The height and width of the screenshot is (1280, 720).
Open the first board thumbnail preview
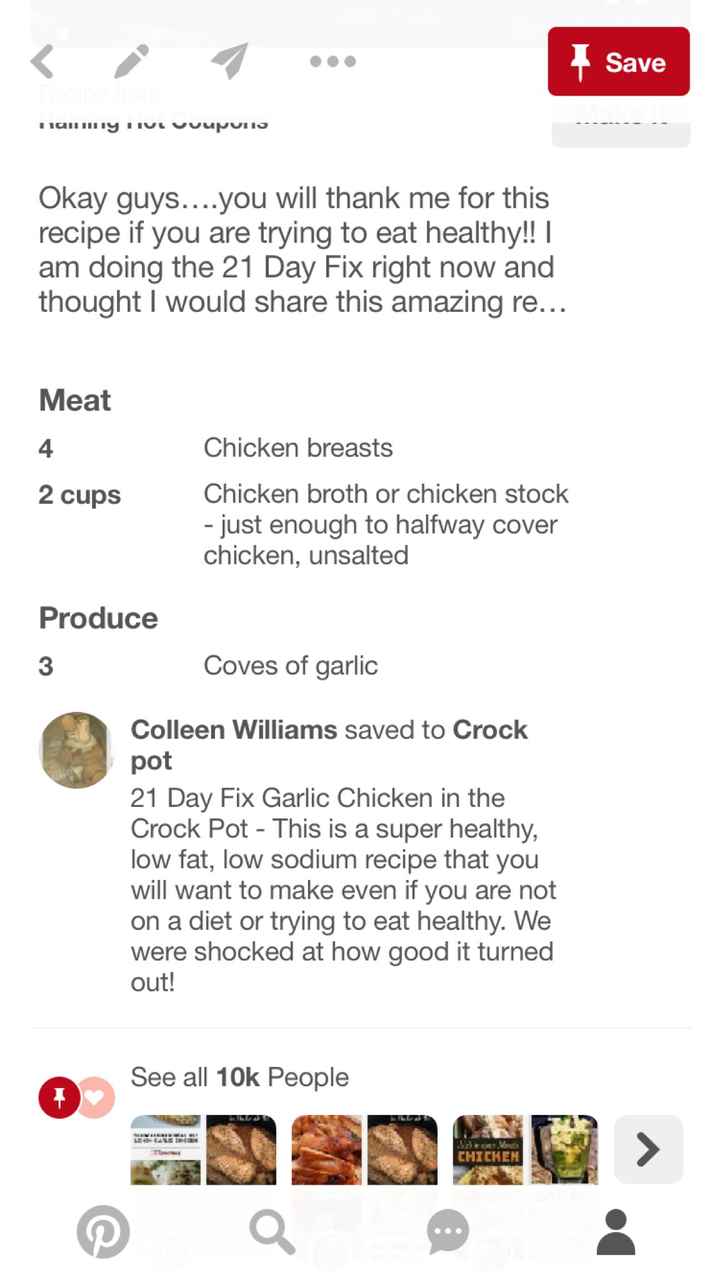pos(203,1149)
